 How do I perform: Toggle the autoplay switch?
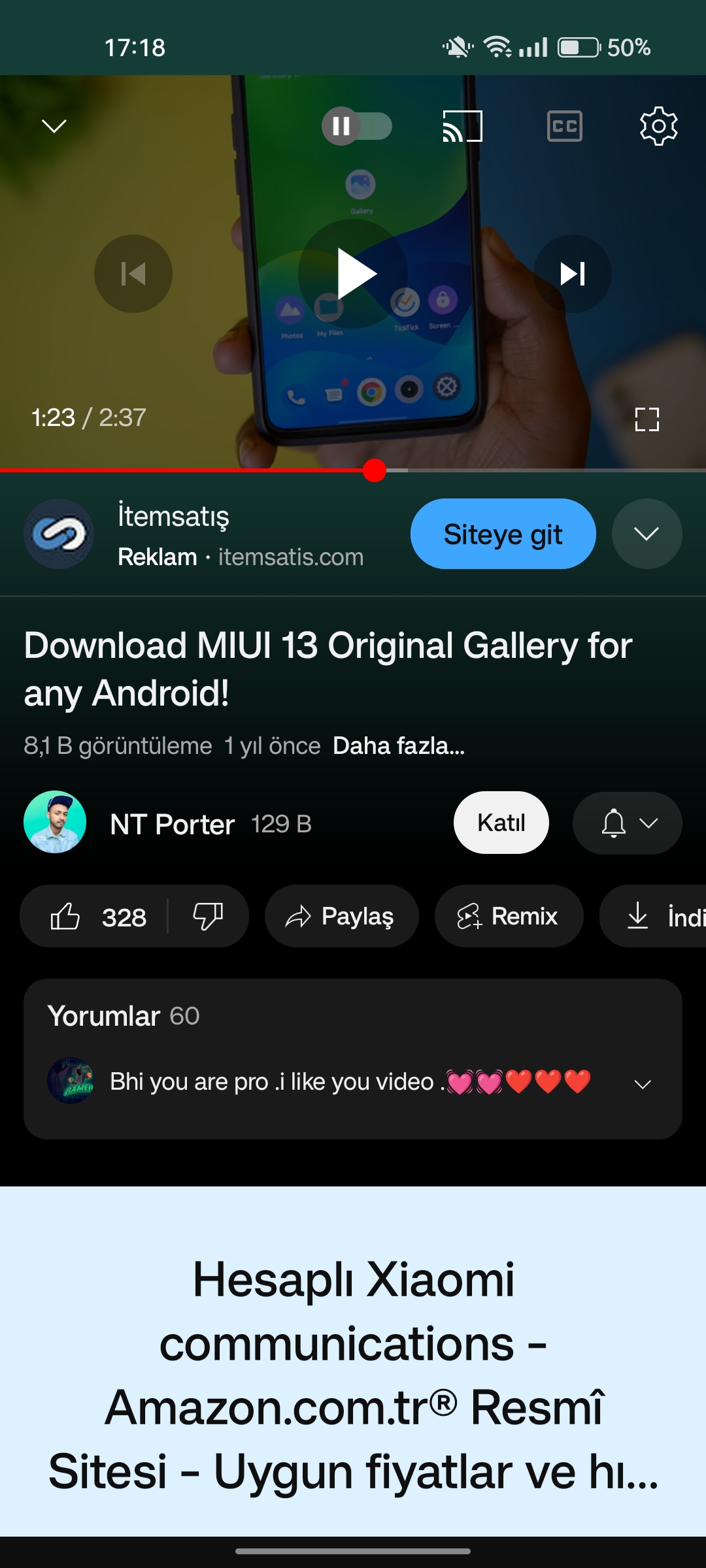[x=357, y=126]
